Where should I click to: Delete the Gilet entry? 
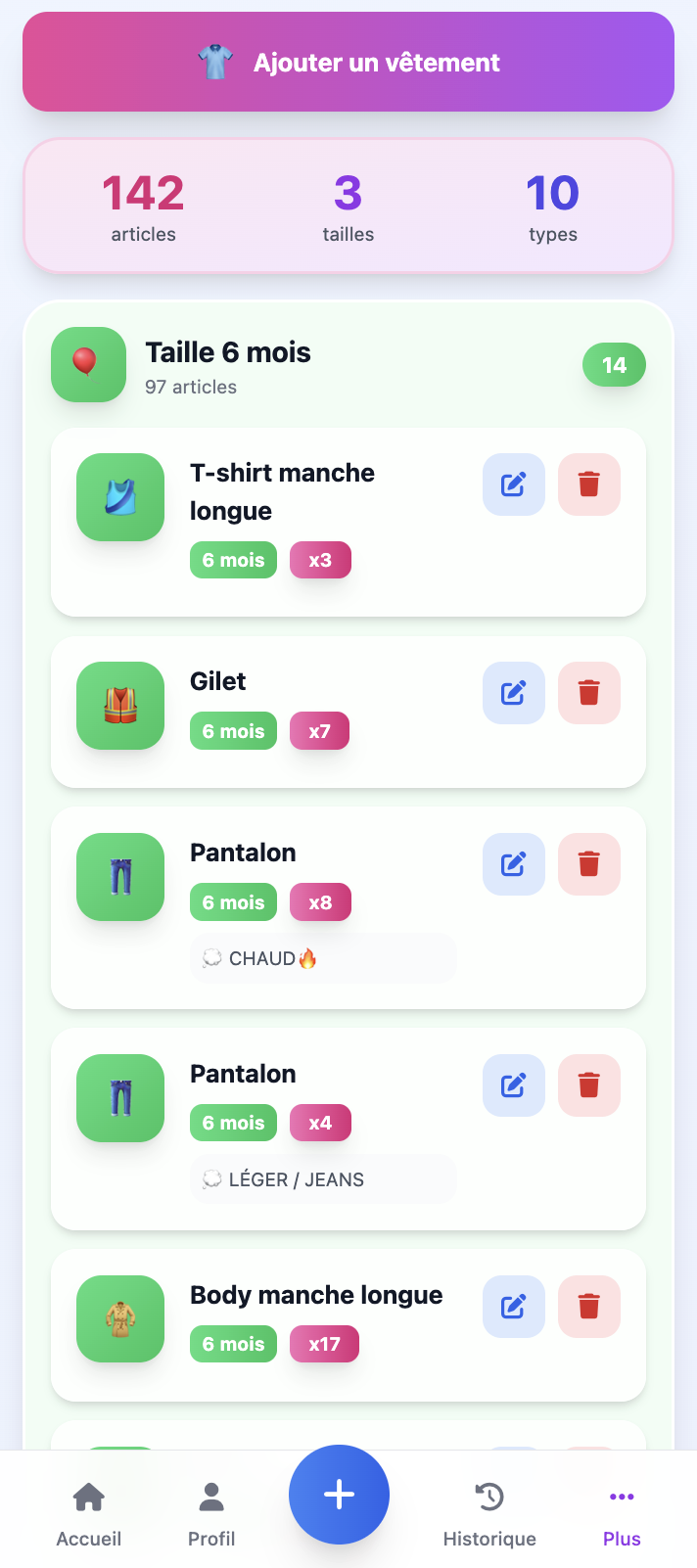pyautogui.click(x=589, y=693)
